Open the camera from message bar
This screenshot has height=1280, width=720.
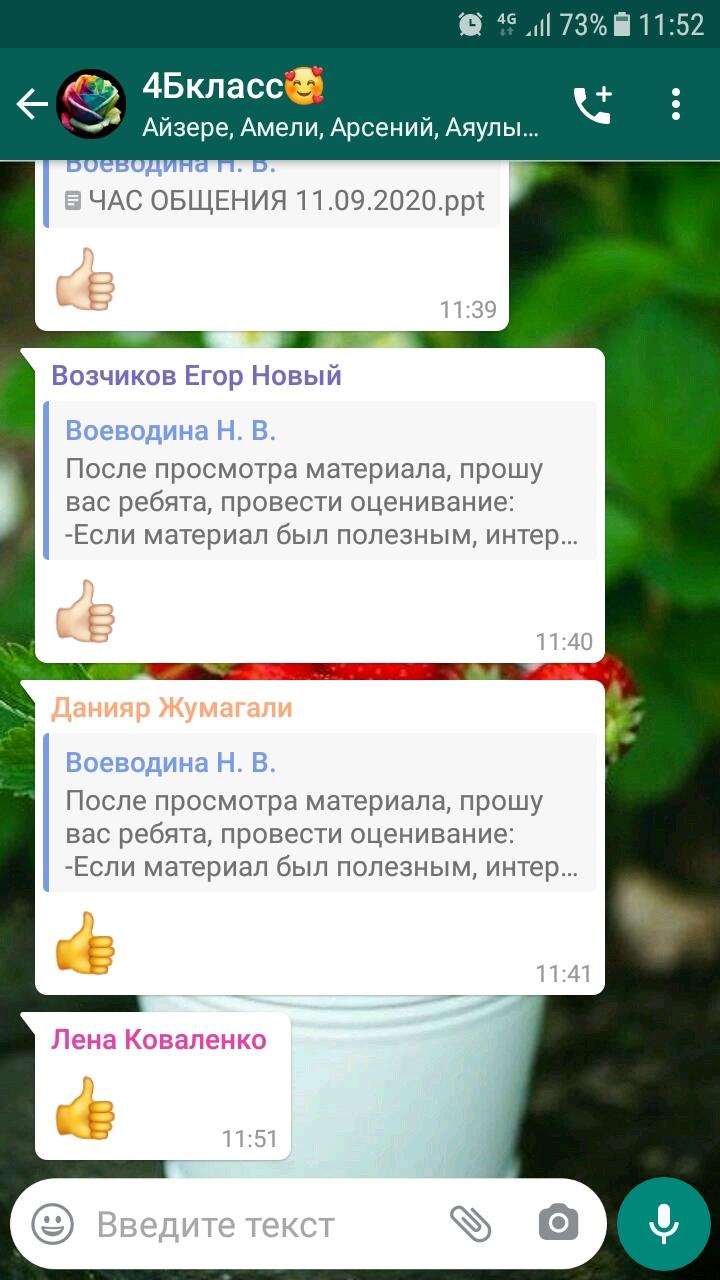pos(558,1223)
